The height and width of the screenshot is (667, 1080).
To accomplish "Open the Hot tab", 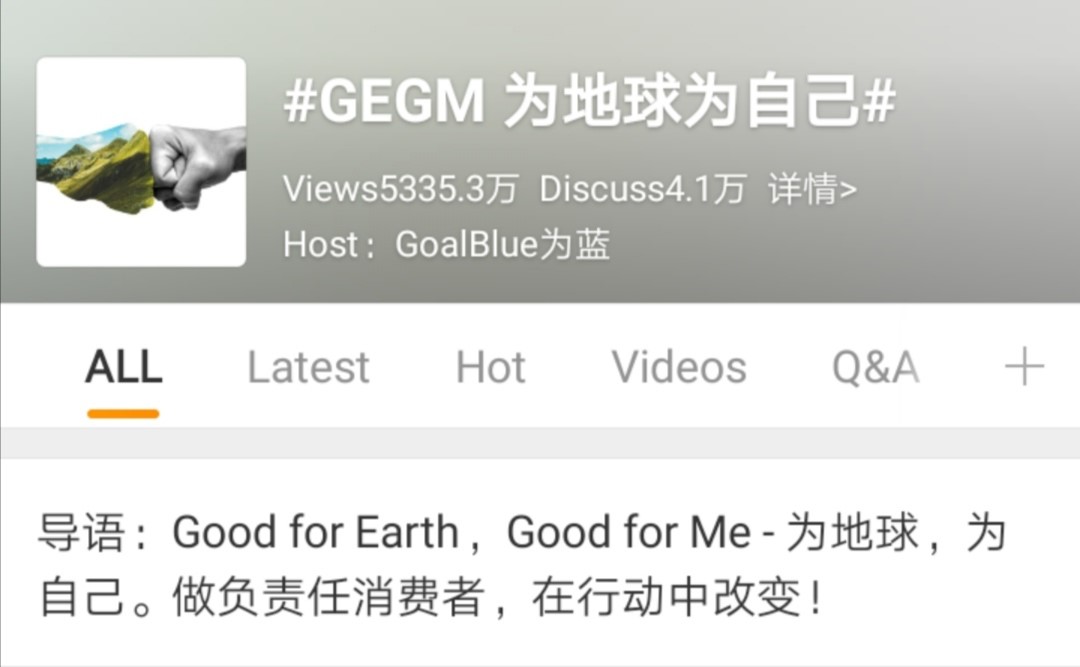I will point(490,368).
